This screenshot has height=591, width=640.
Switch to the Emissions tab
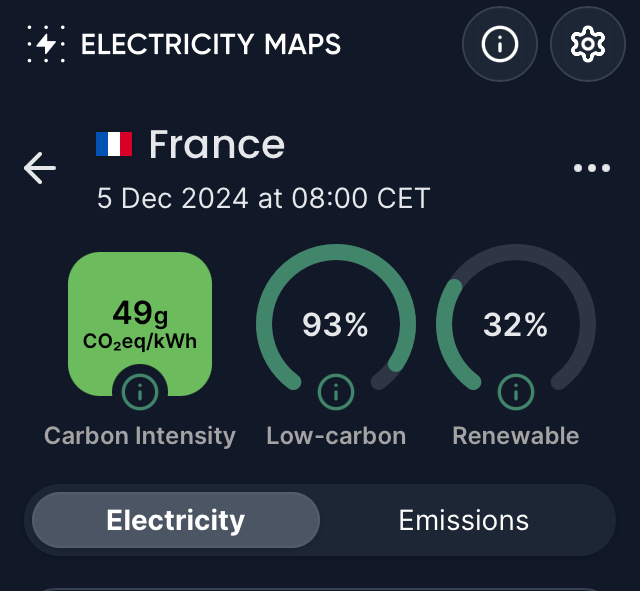click(463, 520)
